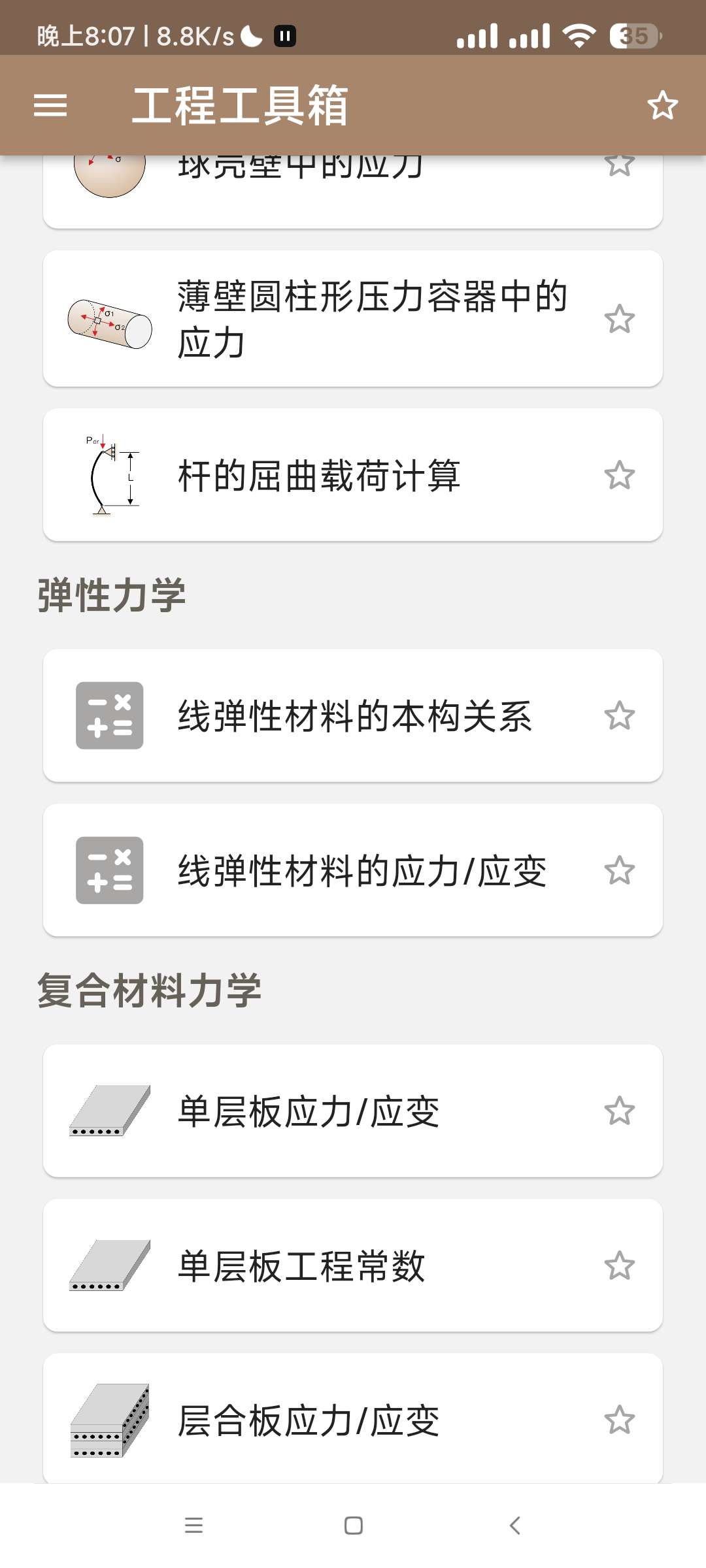This screenshot has width=706, height=1568.
Task: Go to the system home screen
Action: 353,1526
